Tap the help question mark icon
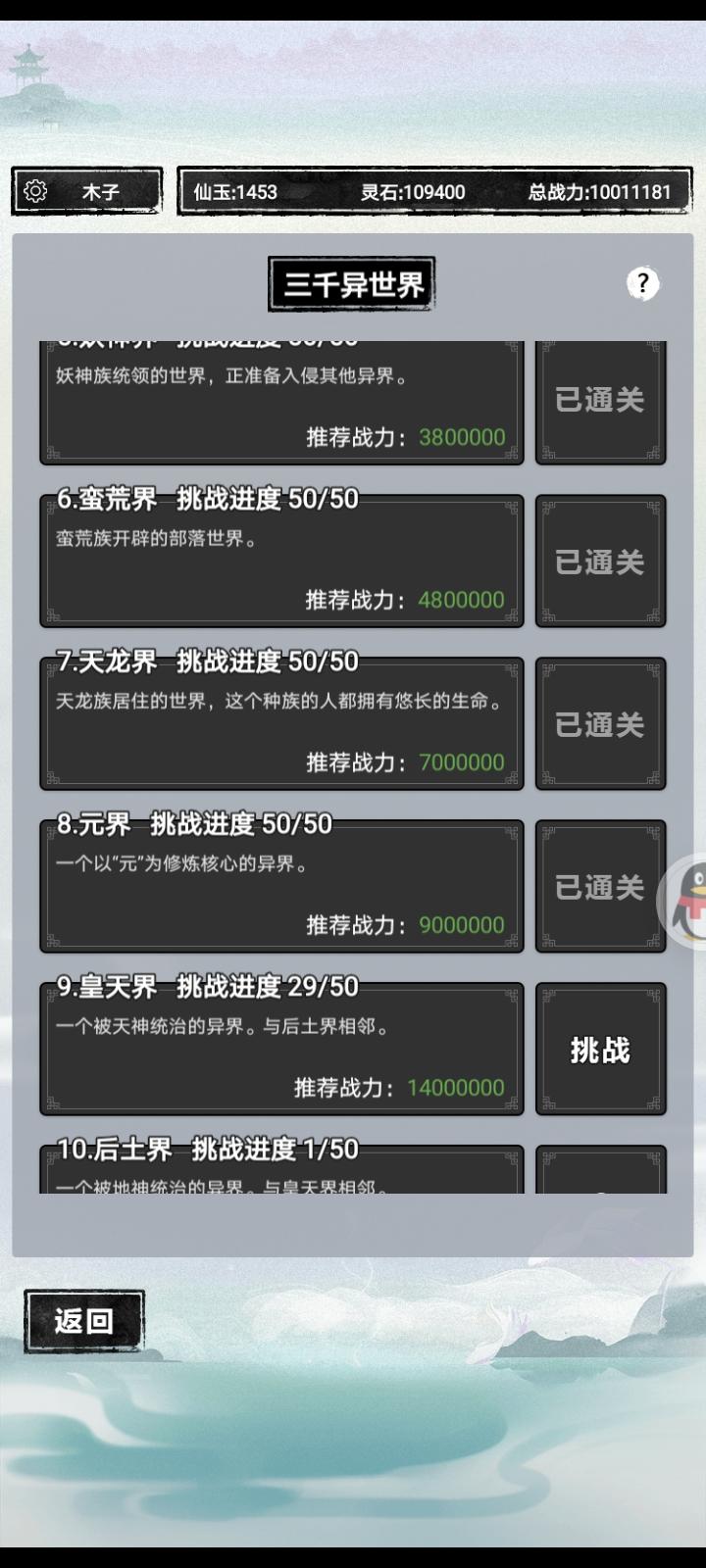 pyautogui.click(x=642, y=283)
